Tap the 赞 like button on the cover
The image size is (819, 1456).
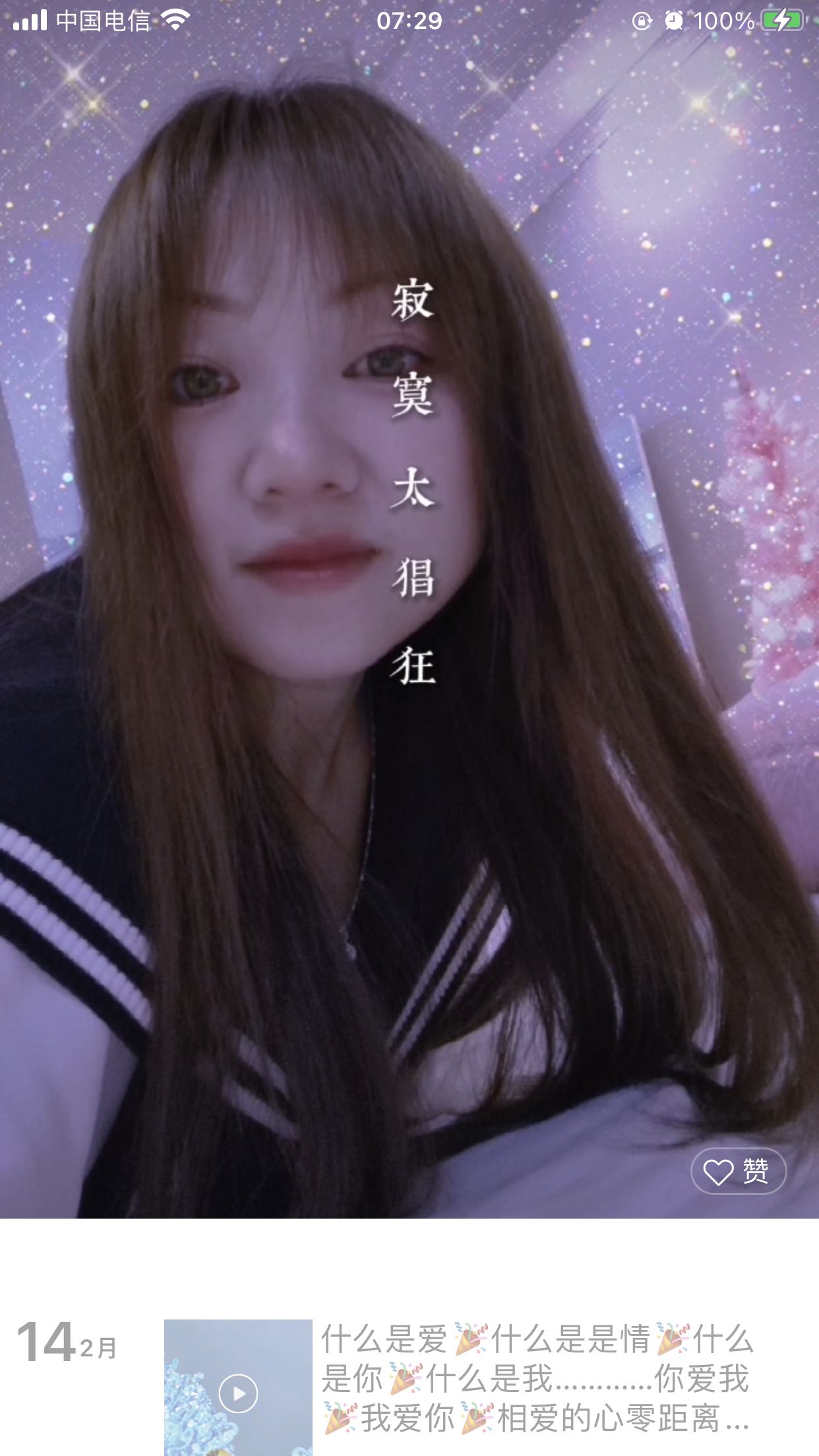(x=738, y=1171)
